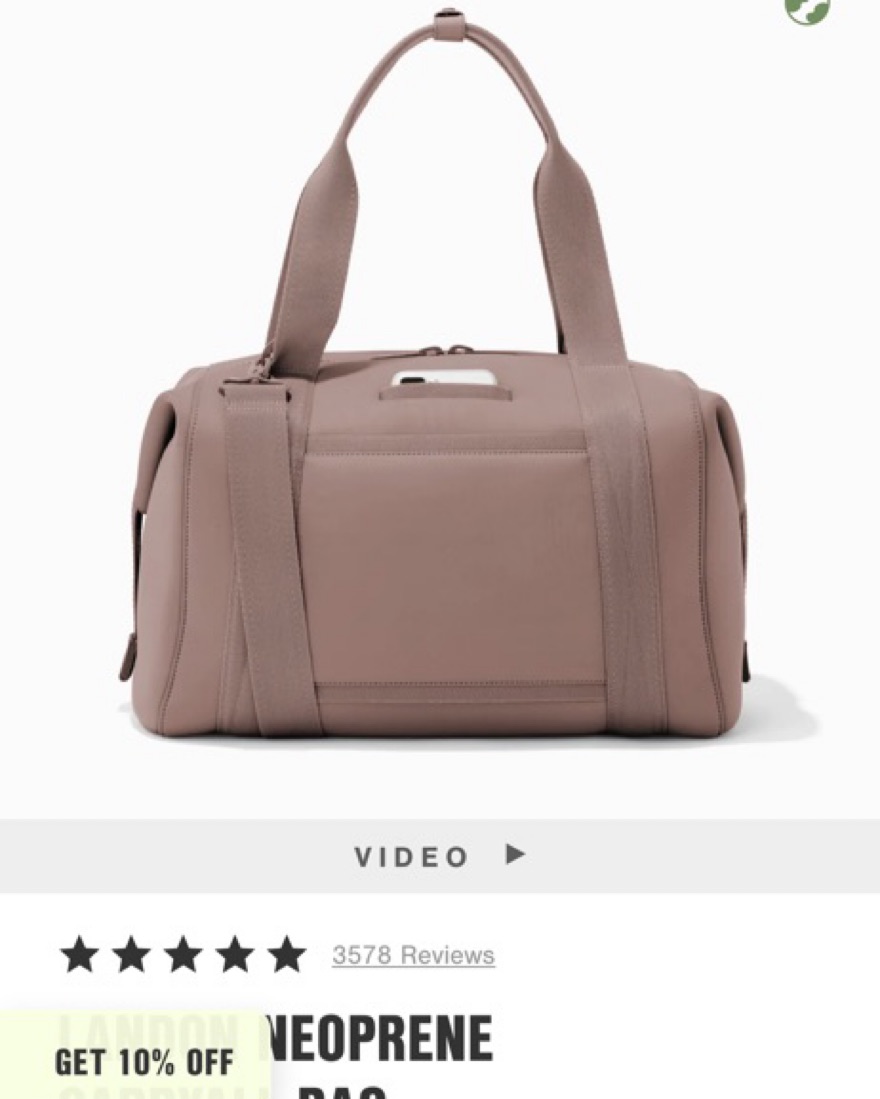
Task: Tap the green round badge icon
Action: (x=806, y=8)
